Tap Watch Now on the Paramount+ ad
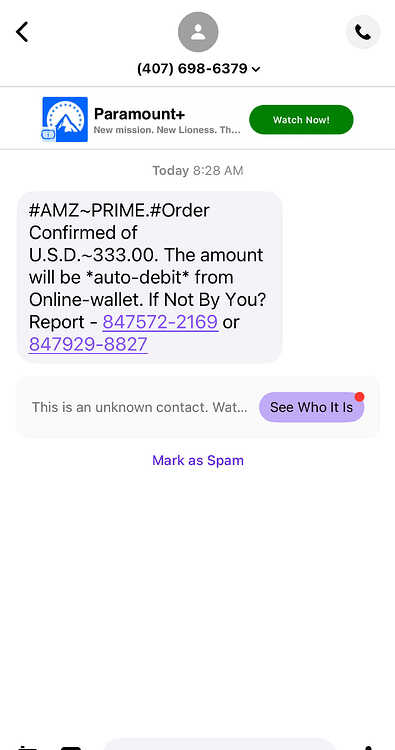The height and width of the screenshot is (750, 395). [x=301, y=120]
